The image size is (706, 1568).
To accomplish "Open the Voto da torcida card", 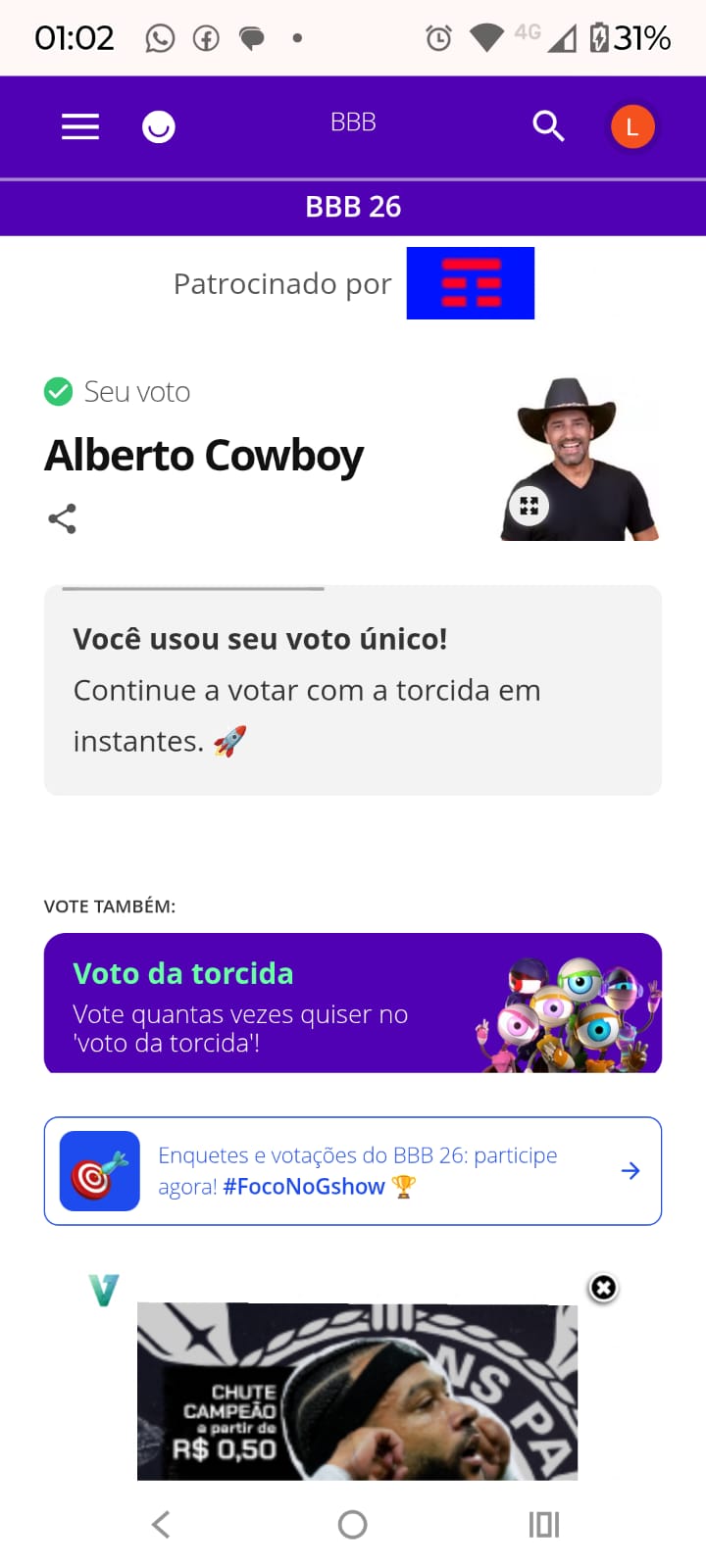I will (353, 1003).
